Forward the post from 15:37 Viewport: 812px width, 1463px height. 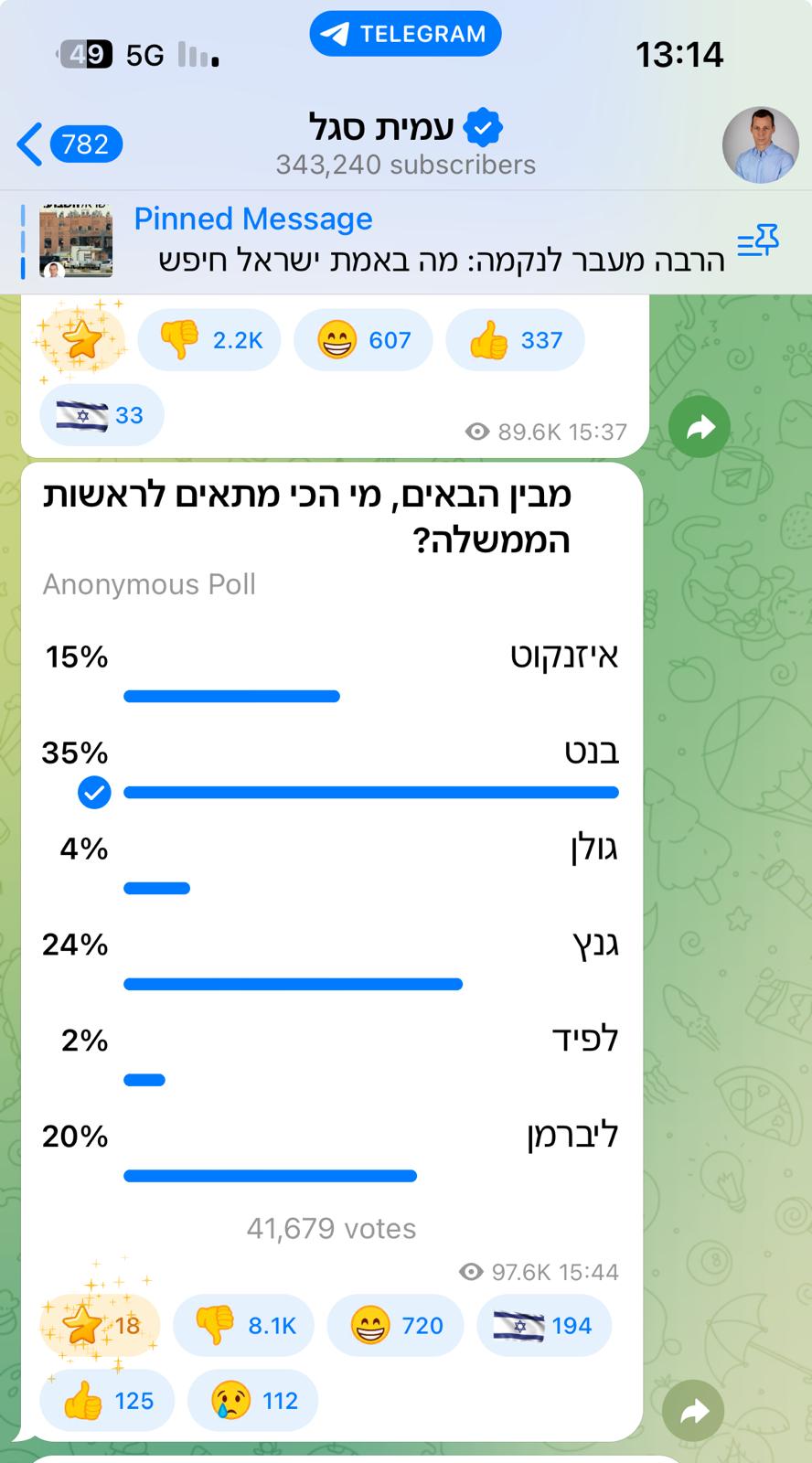(700, 426)
